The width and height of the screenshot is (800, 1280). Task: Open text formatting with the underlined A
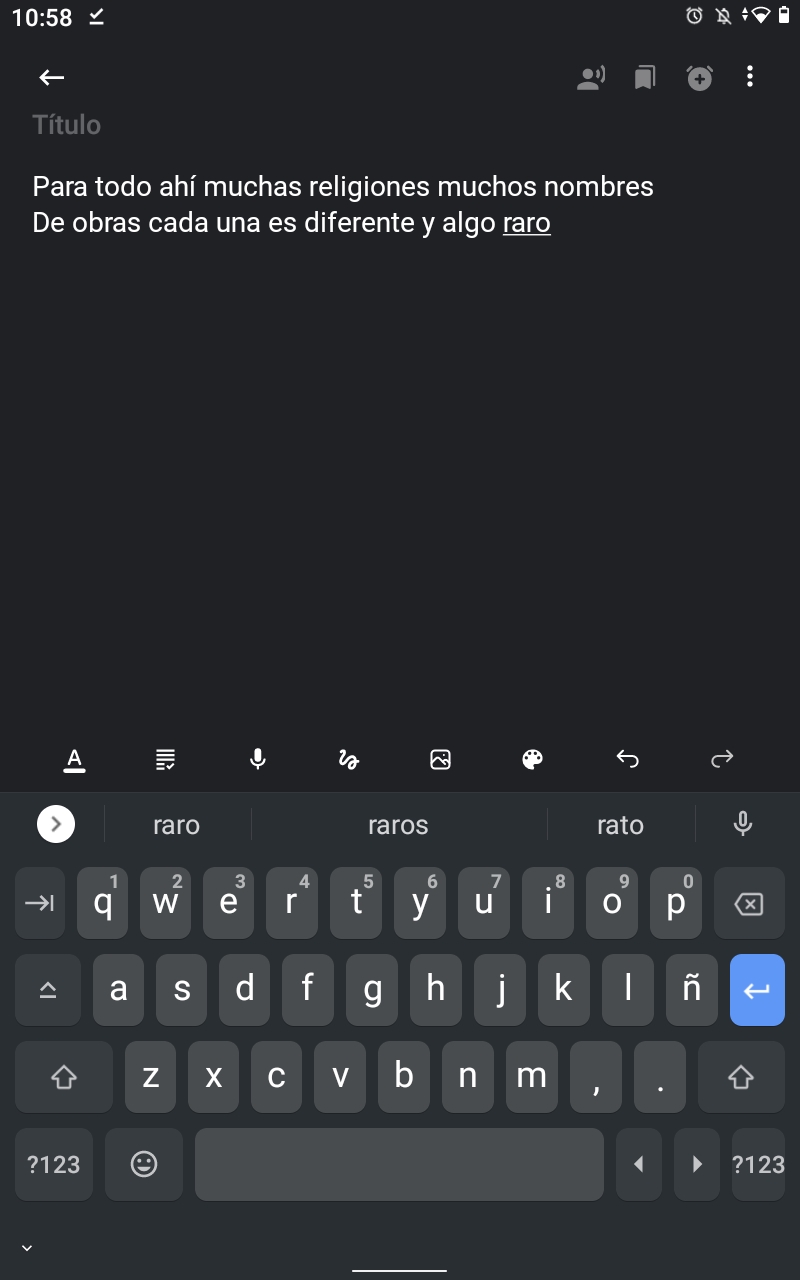click(74, 760)
